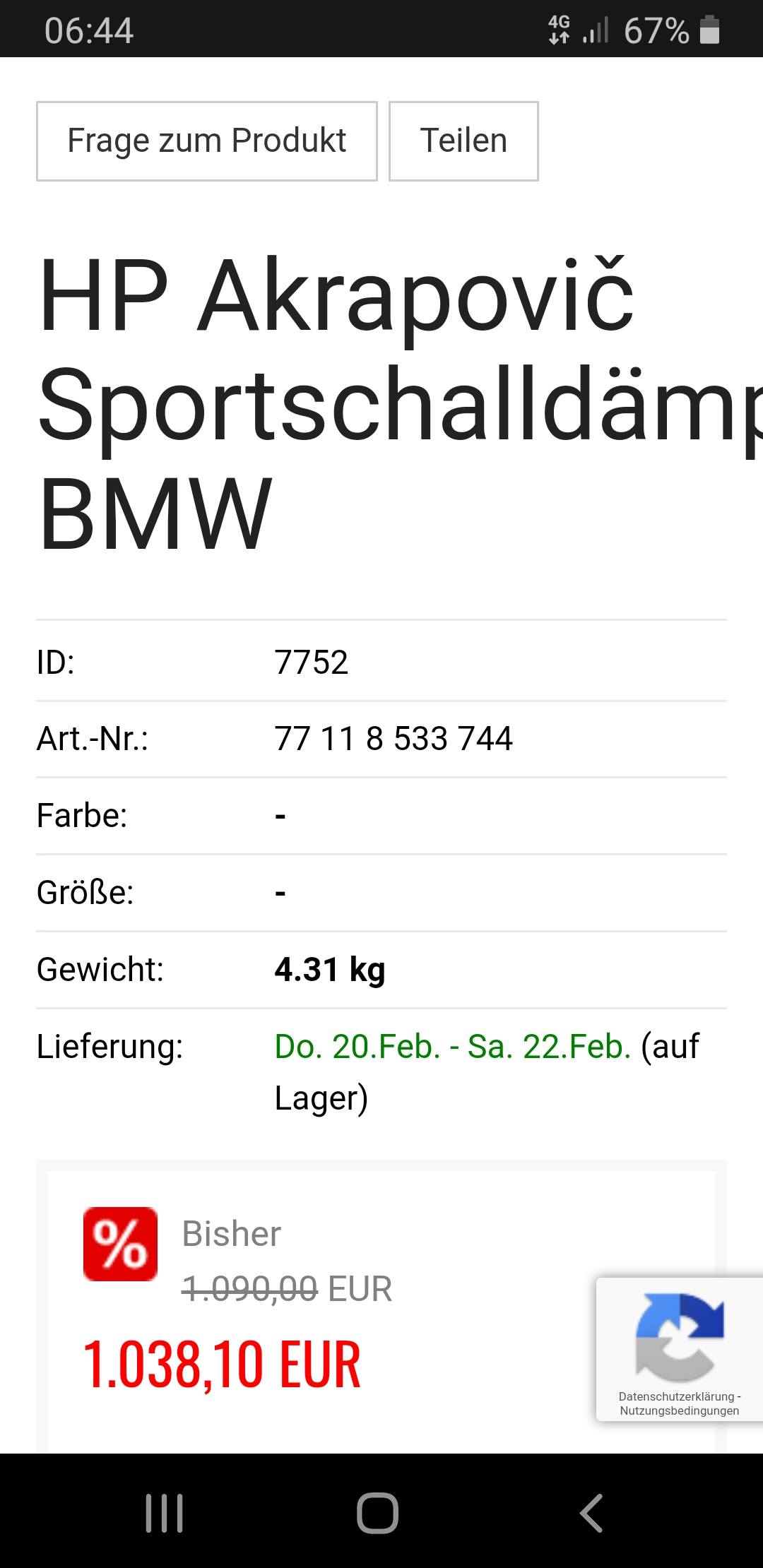This screenshot has width=763, height=1568.
Task: Tap the clock showing 06:44
Action: coord(90,30)
